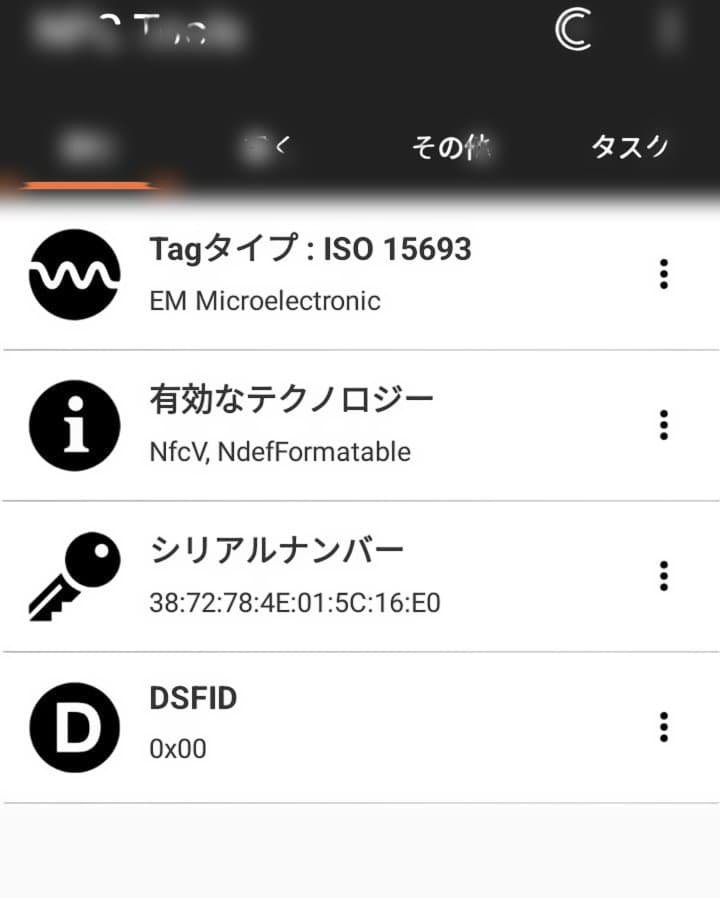Switch to the その他 tab

pyautogui.click(x=452, y=148)
